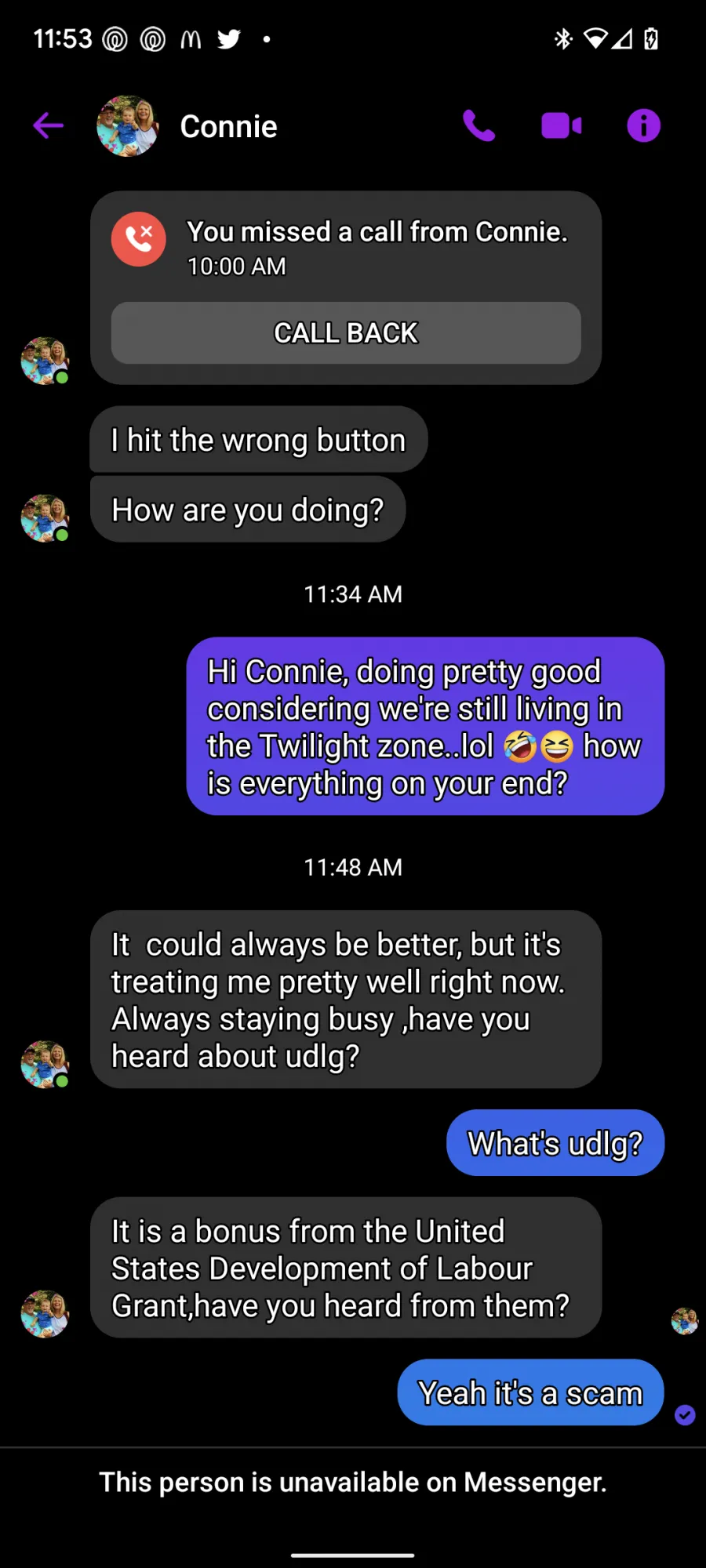Go back using the purple arrow
This screenshot has width=706, height=1568.
(48, 125)
